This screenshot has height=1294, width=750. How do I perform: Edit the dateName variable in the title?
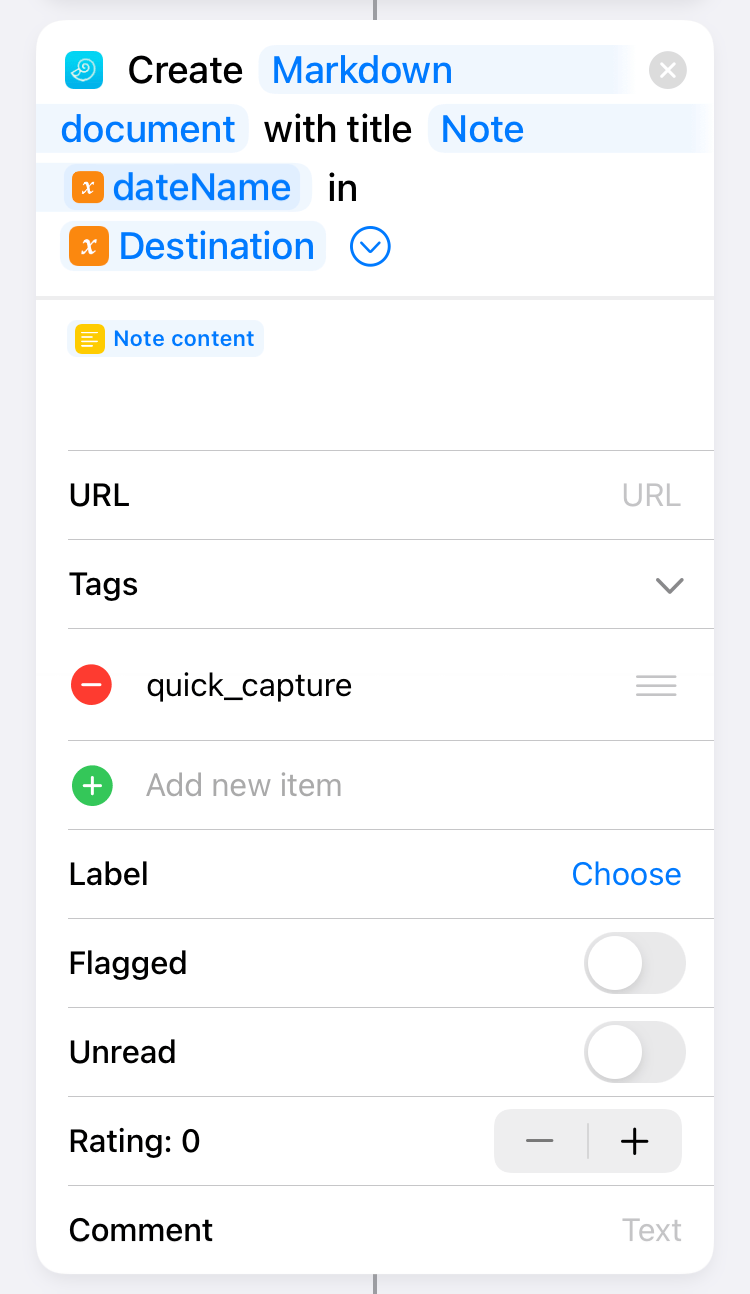click(x=182, y=187)
